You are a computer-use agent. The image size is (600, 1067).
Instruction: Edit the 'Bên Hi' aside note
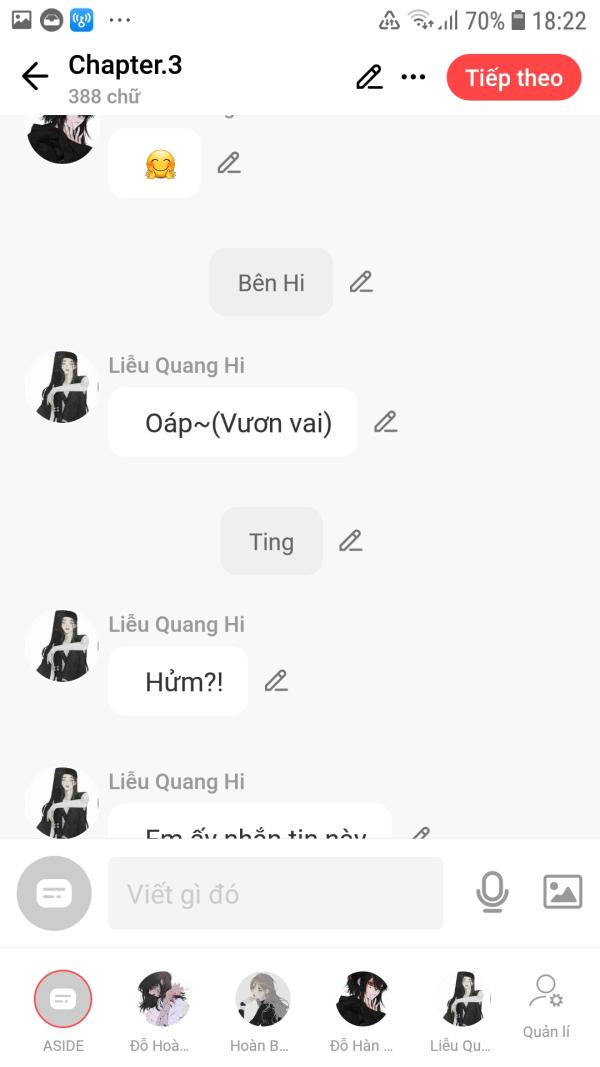[x=361, y=282]
